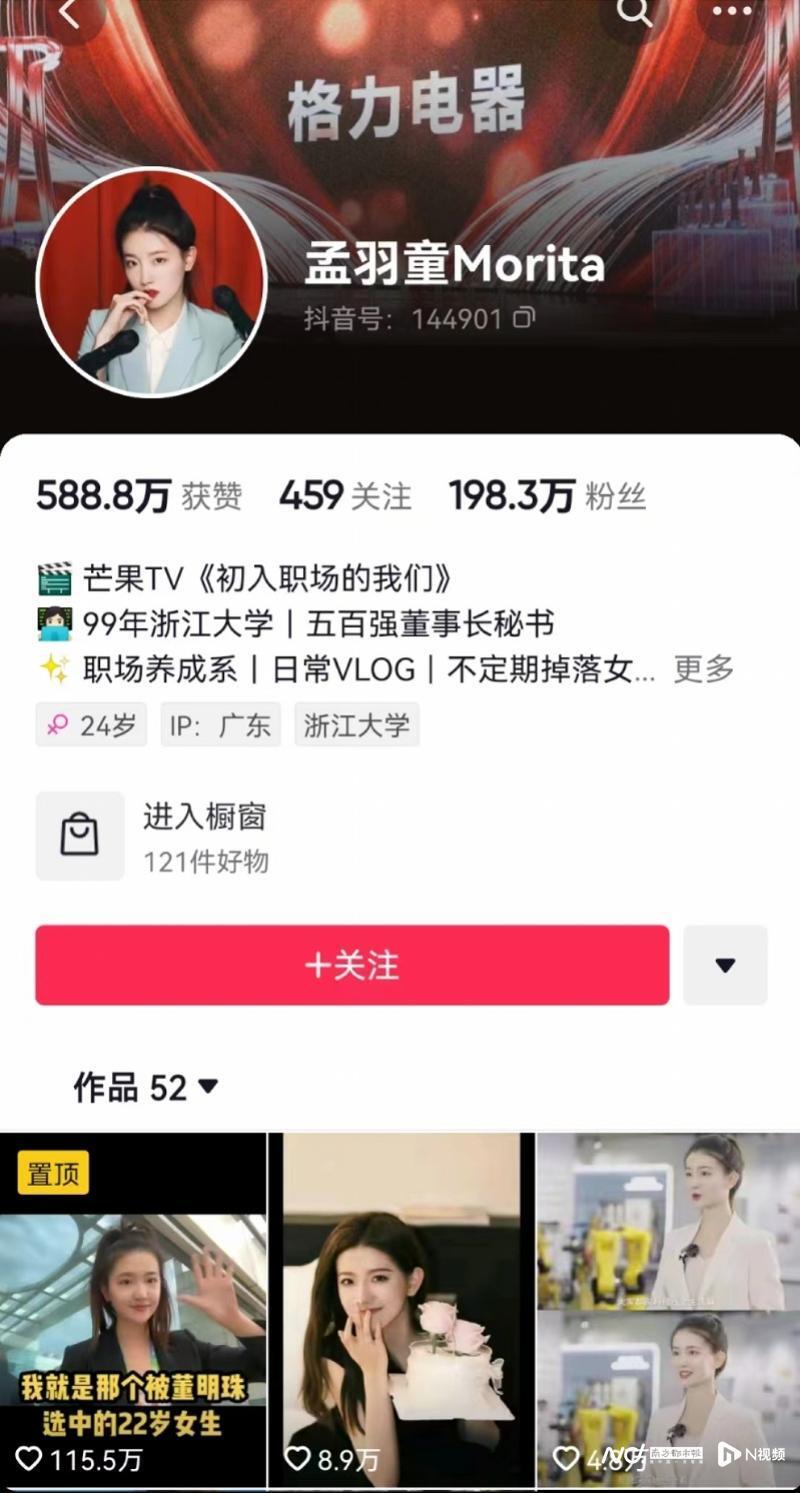Screen dimensions: 800x1493
Task: Open the white-suit factory video
Action: point(668,1310)
